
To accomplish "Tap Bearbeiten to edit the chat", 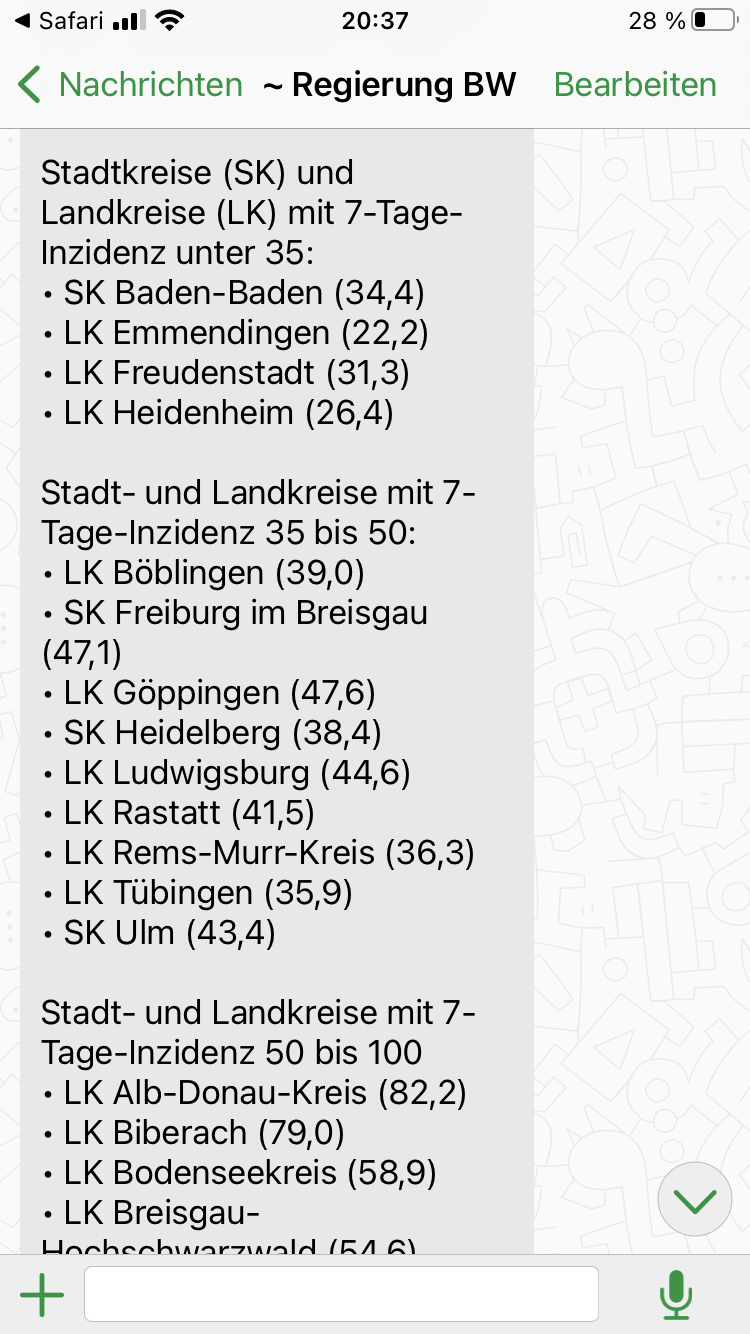I will pos(635,85).
